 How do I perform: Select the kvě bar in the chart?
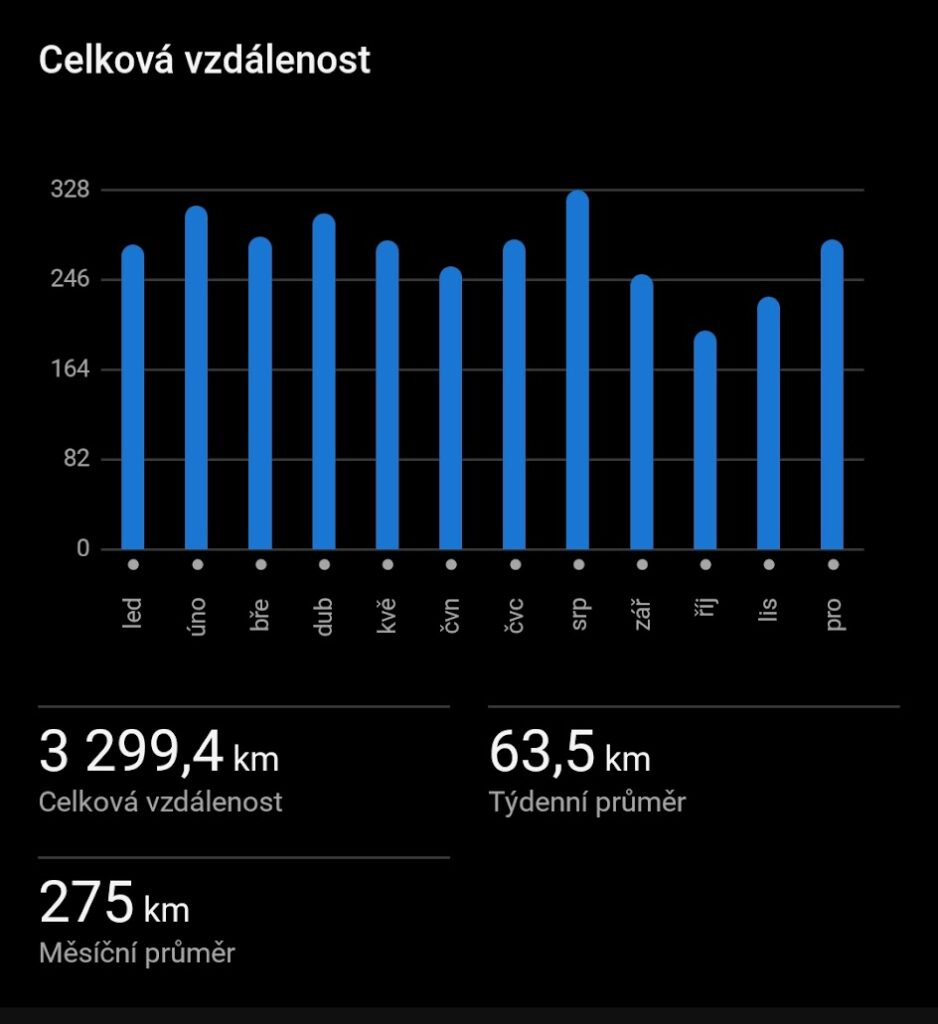click(x=387, y=397)
